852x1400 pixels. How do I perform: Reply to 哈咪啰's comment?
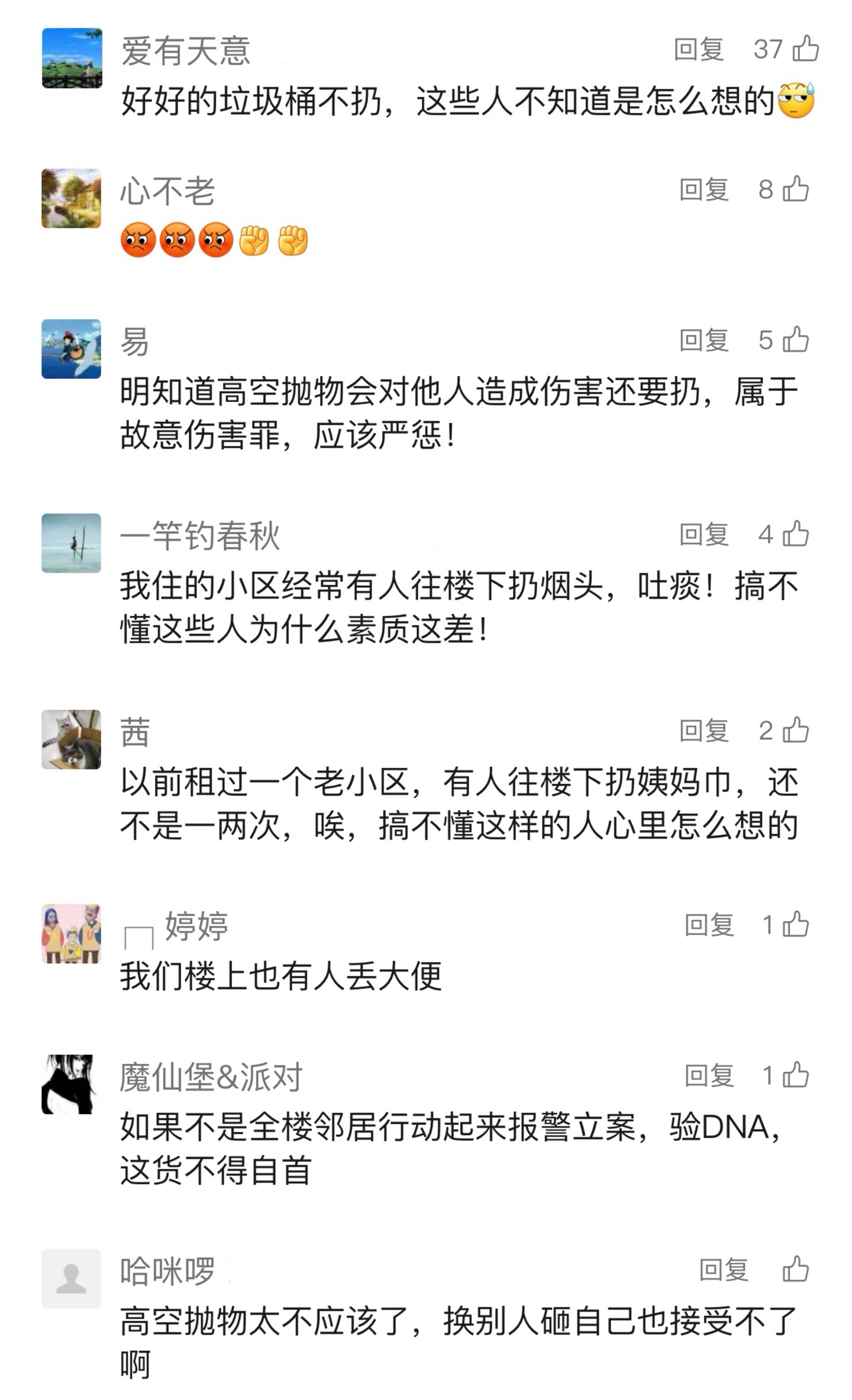pos(724,1270)
